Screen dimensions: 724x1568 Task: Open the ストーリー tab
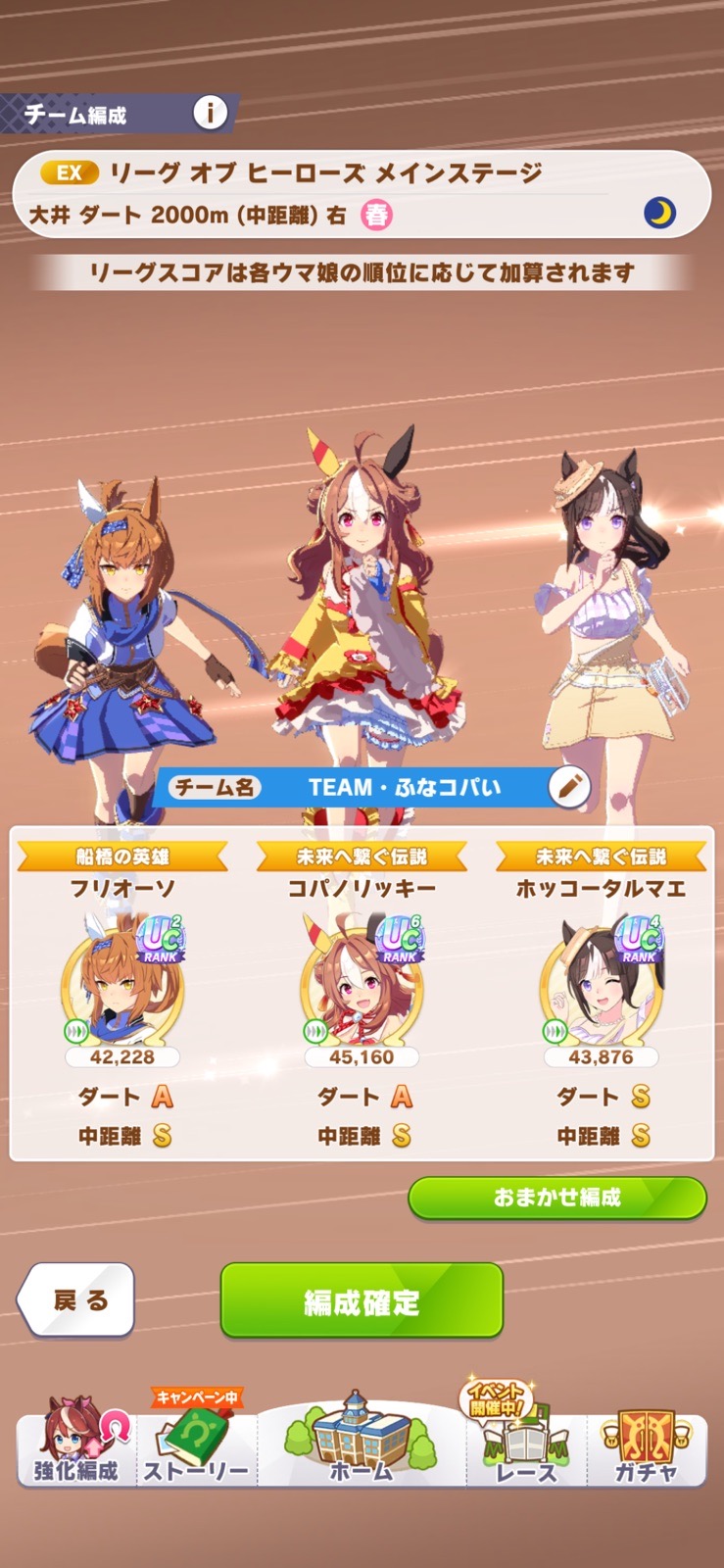(196, 1441)
